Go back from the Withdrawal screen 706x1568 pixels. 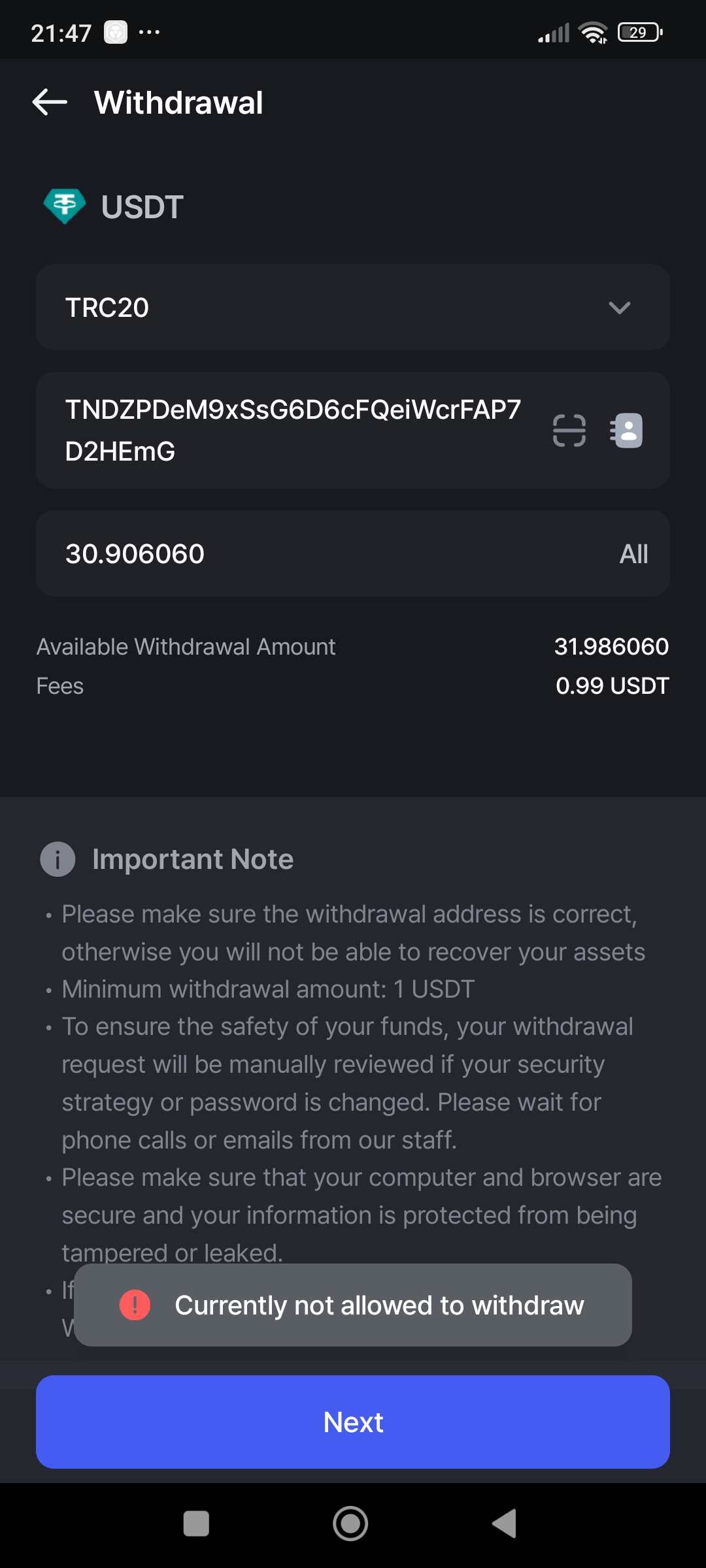tap(50, 103)
